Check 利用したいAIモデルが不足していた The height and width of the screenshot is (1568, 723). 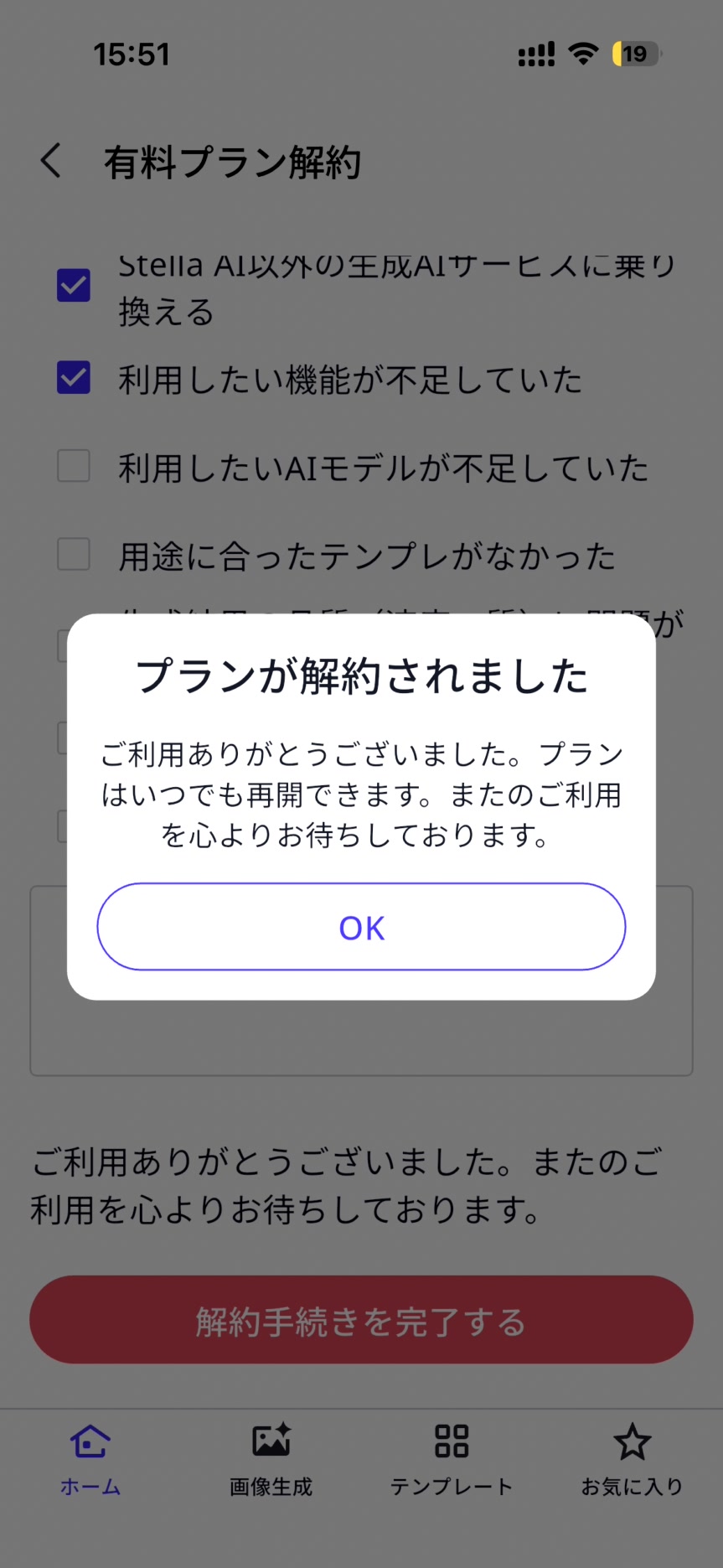click(74, 466)
